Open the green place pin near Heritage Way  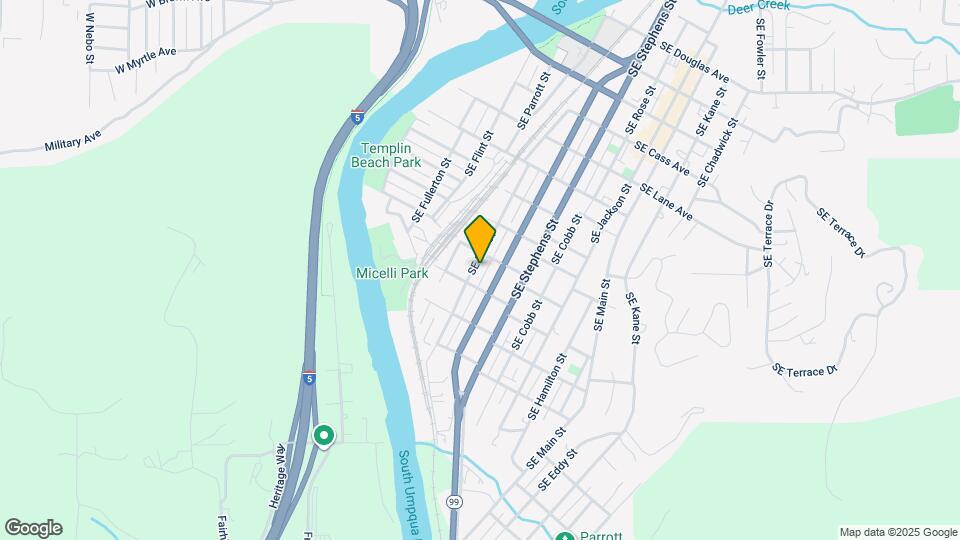tap(323, 437)
